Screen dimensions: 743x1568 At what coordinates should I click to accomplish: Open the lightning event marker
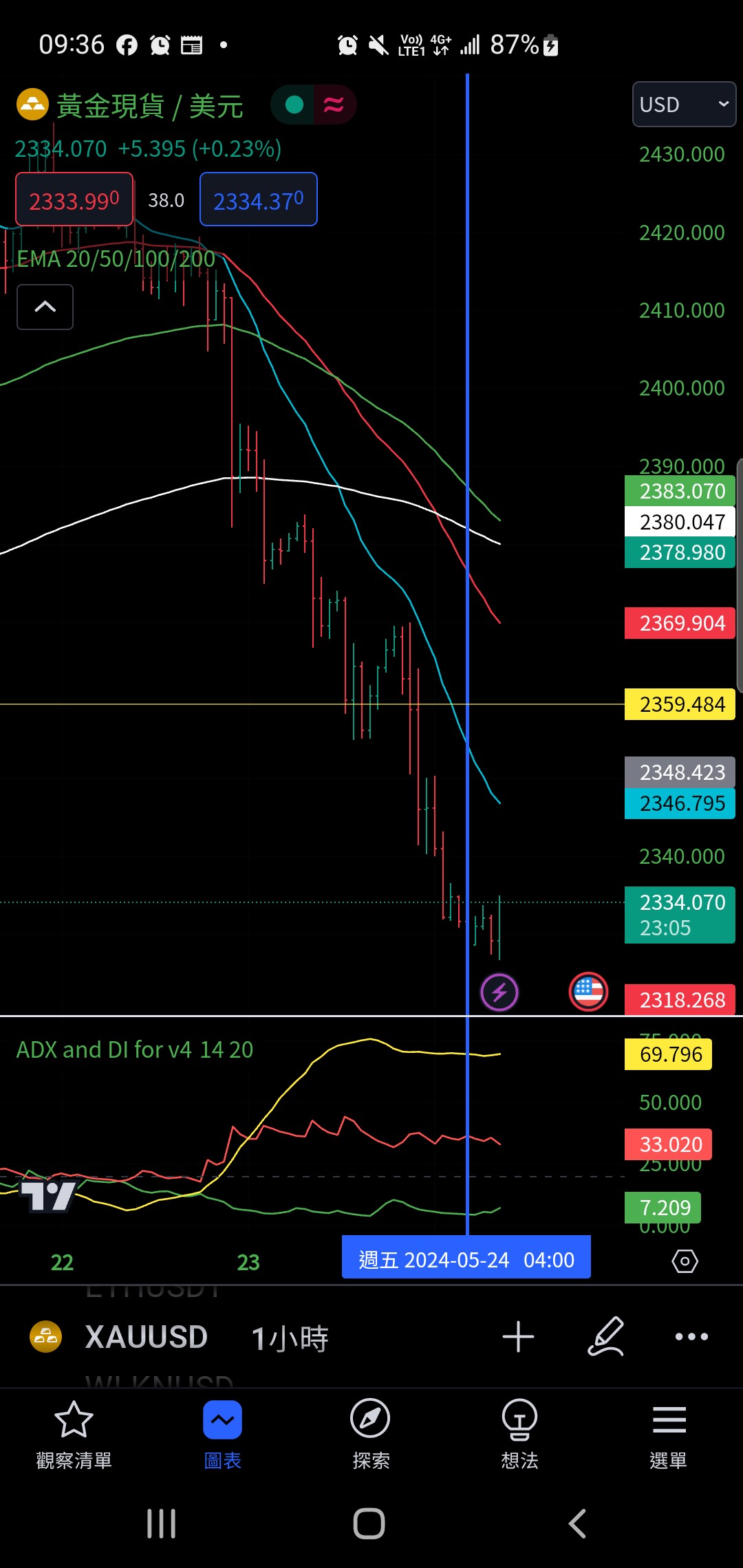(499, 992)
